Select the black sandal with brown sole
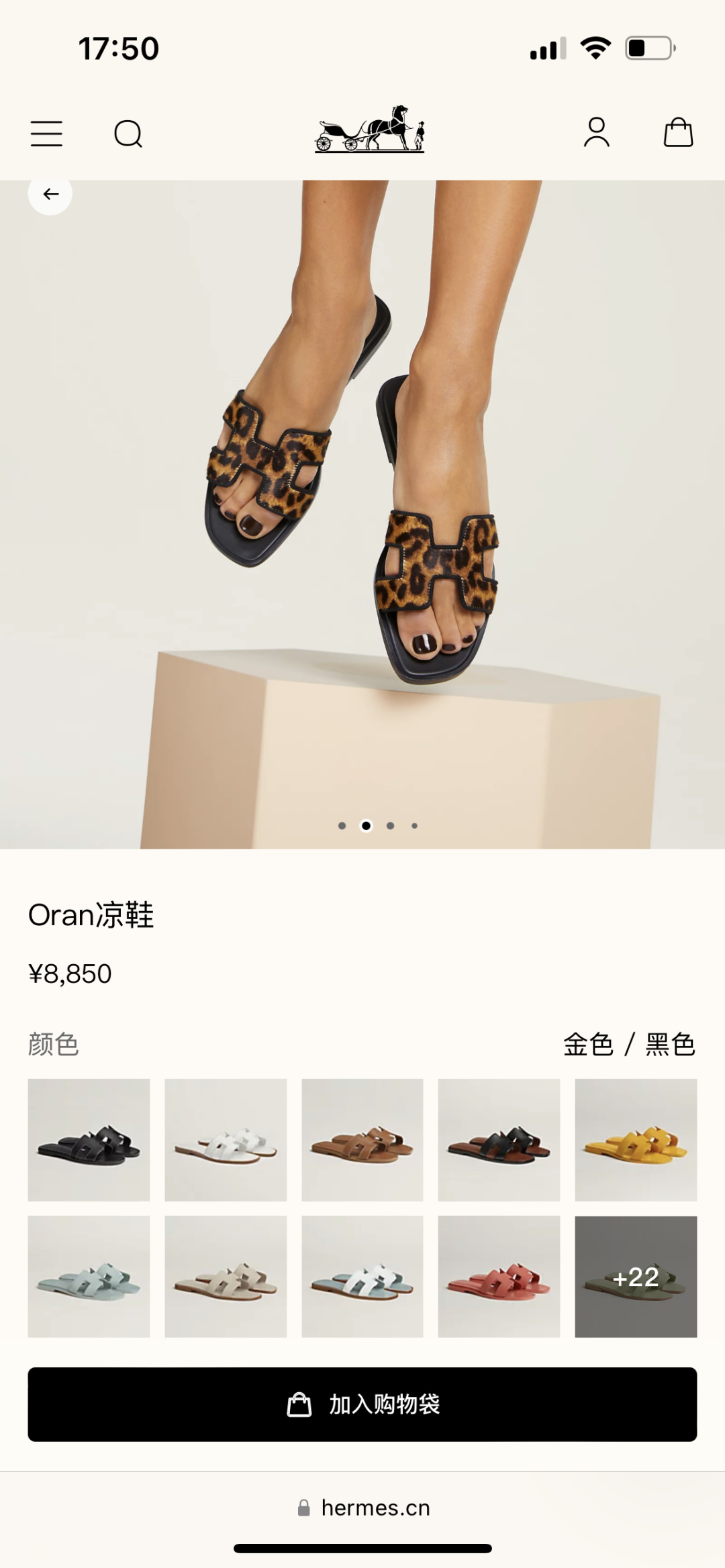 pos(499,1139)
